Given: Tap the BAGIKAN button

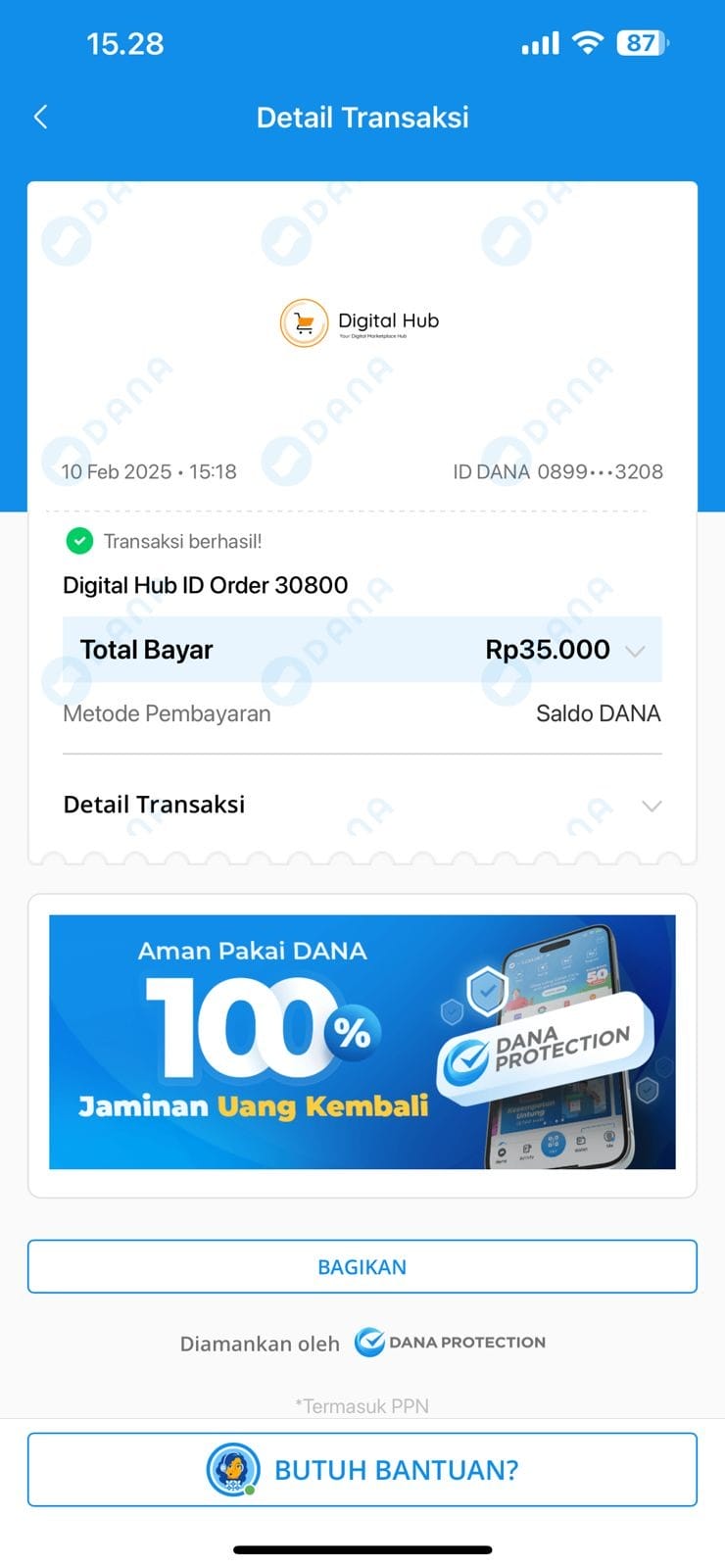Looking at the screenshot, I should coord(362,1266).
